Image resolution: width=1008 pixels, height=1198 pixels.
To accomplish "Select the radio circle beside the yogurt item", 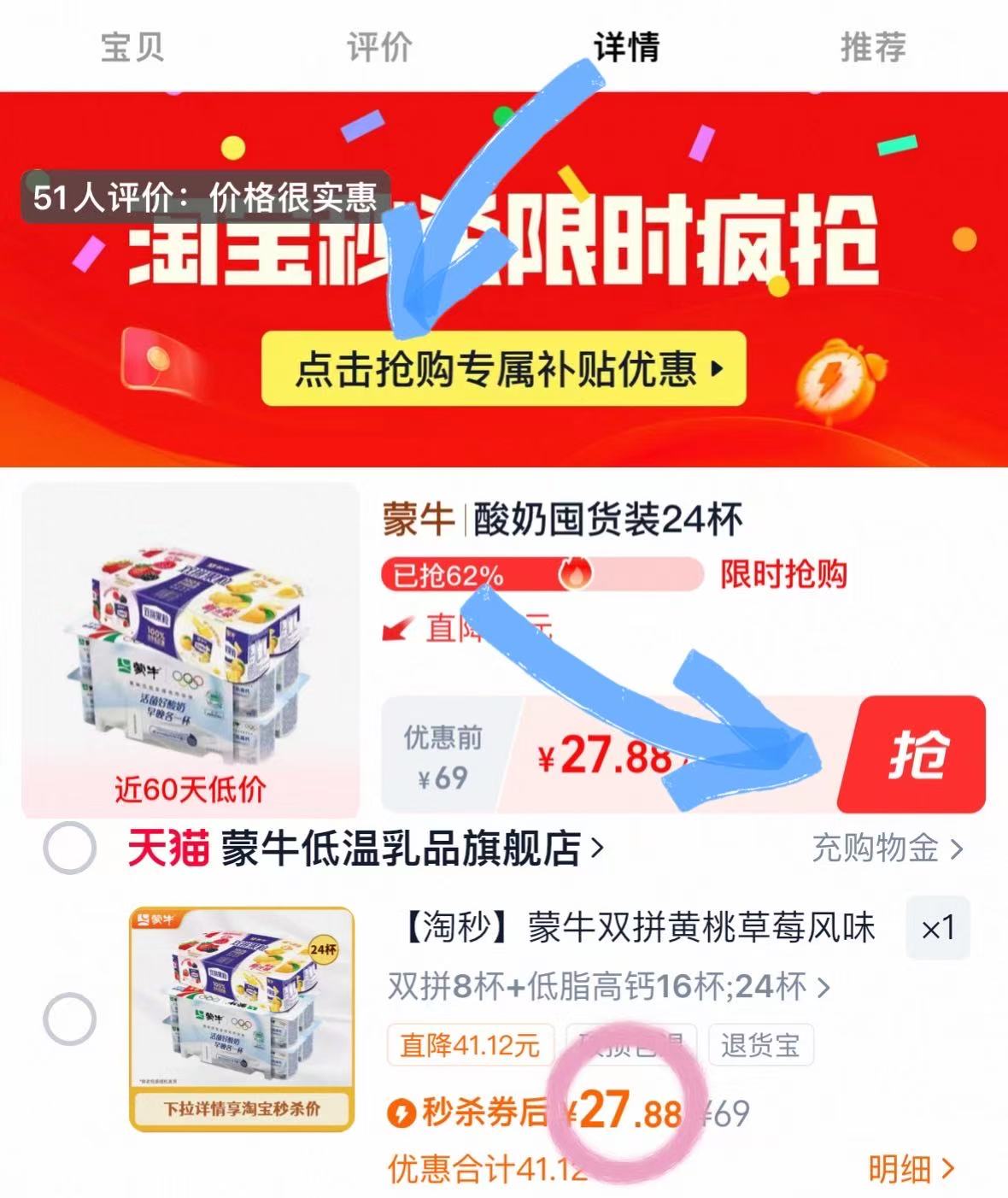I will (x=70, y=1019).
